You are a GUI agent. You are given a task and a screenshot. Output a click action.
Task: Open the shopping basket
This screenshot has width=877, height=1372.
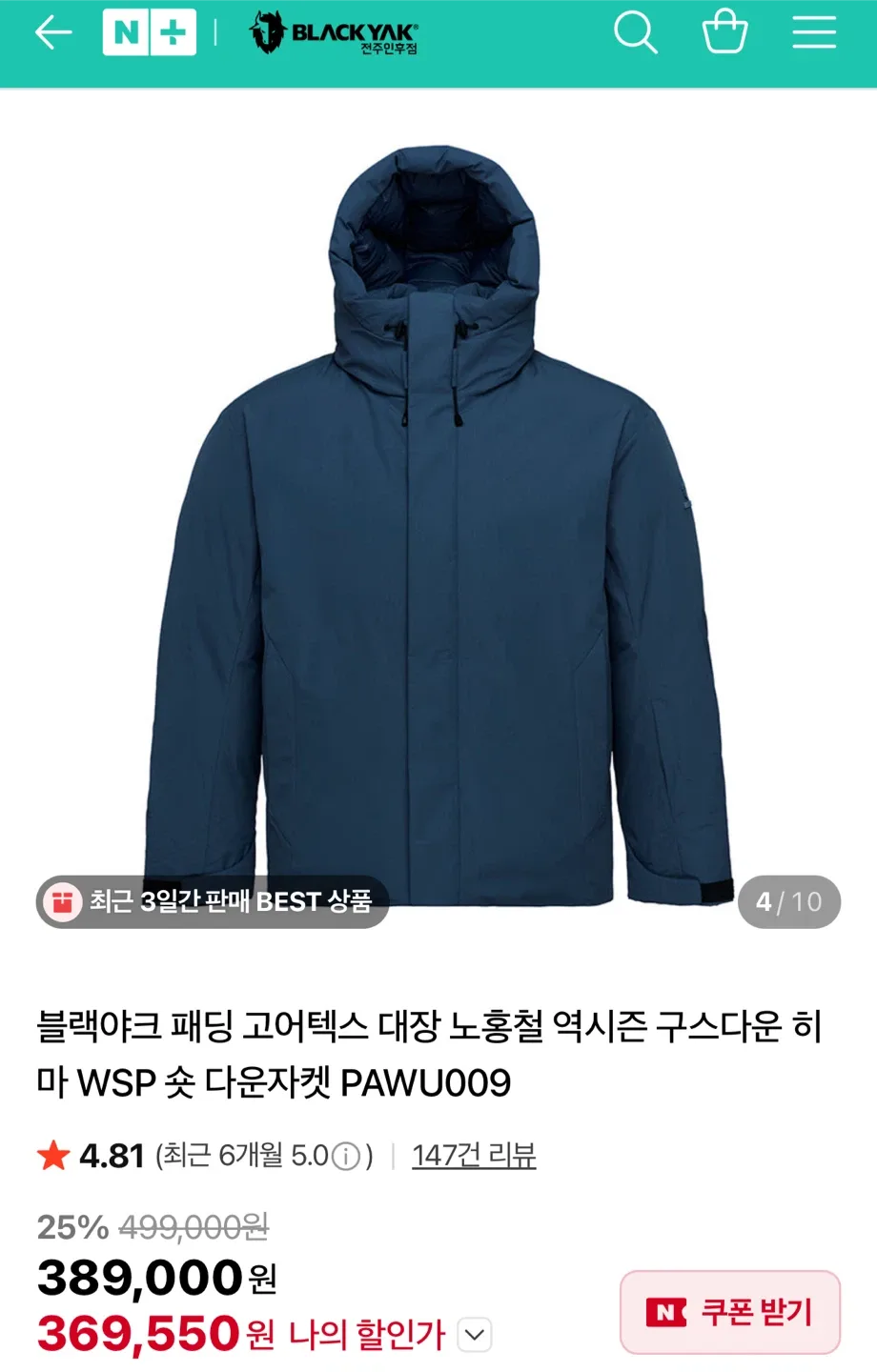(x=724, y=31)
